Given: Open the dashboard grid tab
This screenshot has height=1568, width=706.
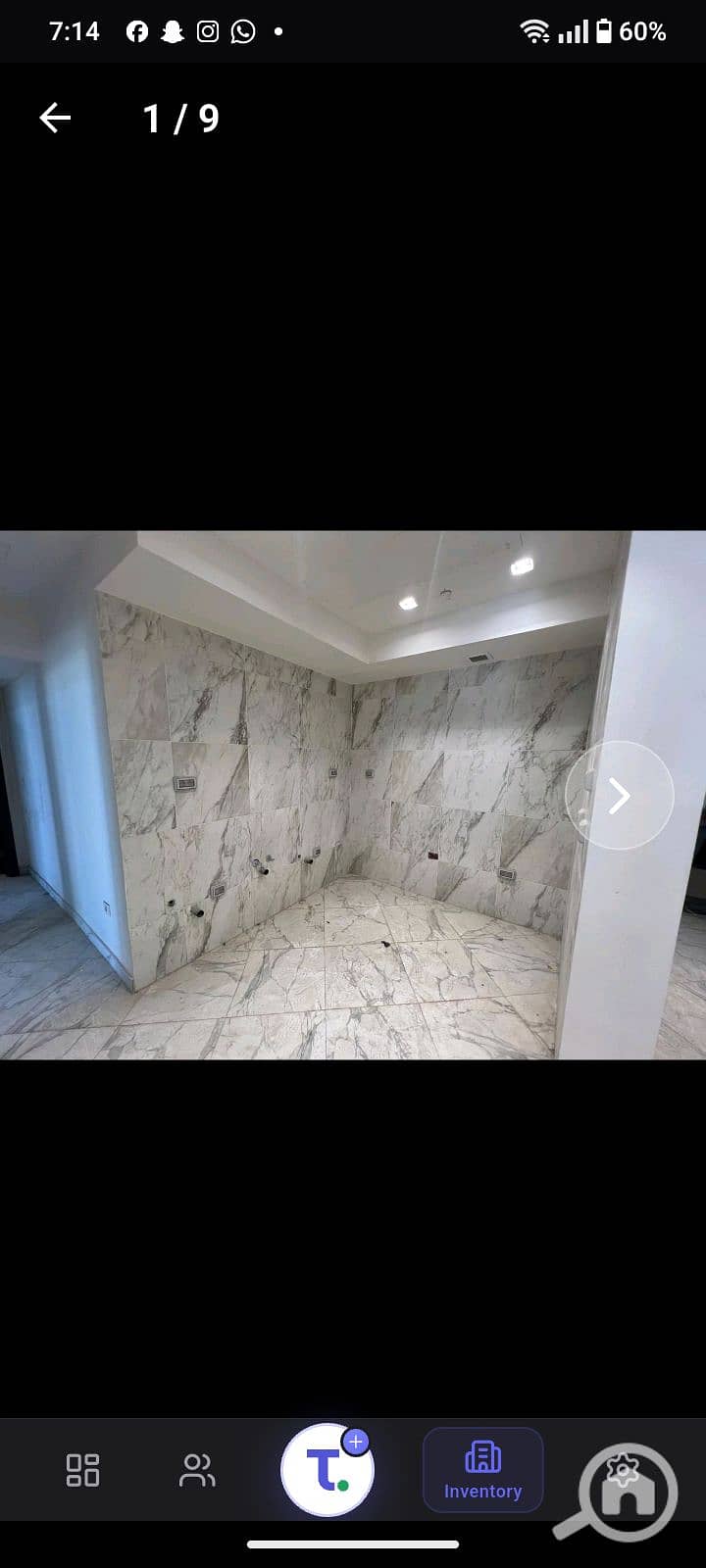Looking at the screenshot, I should (82, 1470).
